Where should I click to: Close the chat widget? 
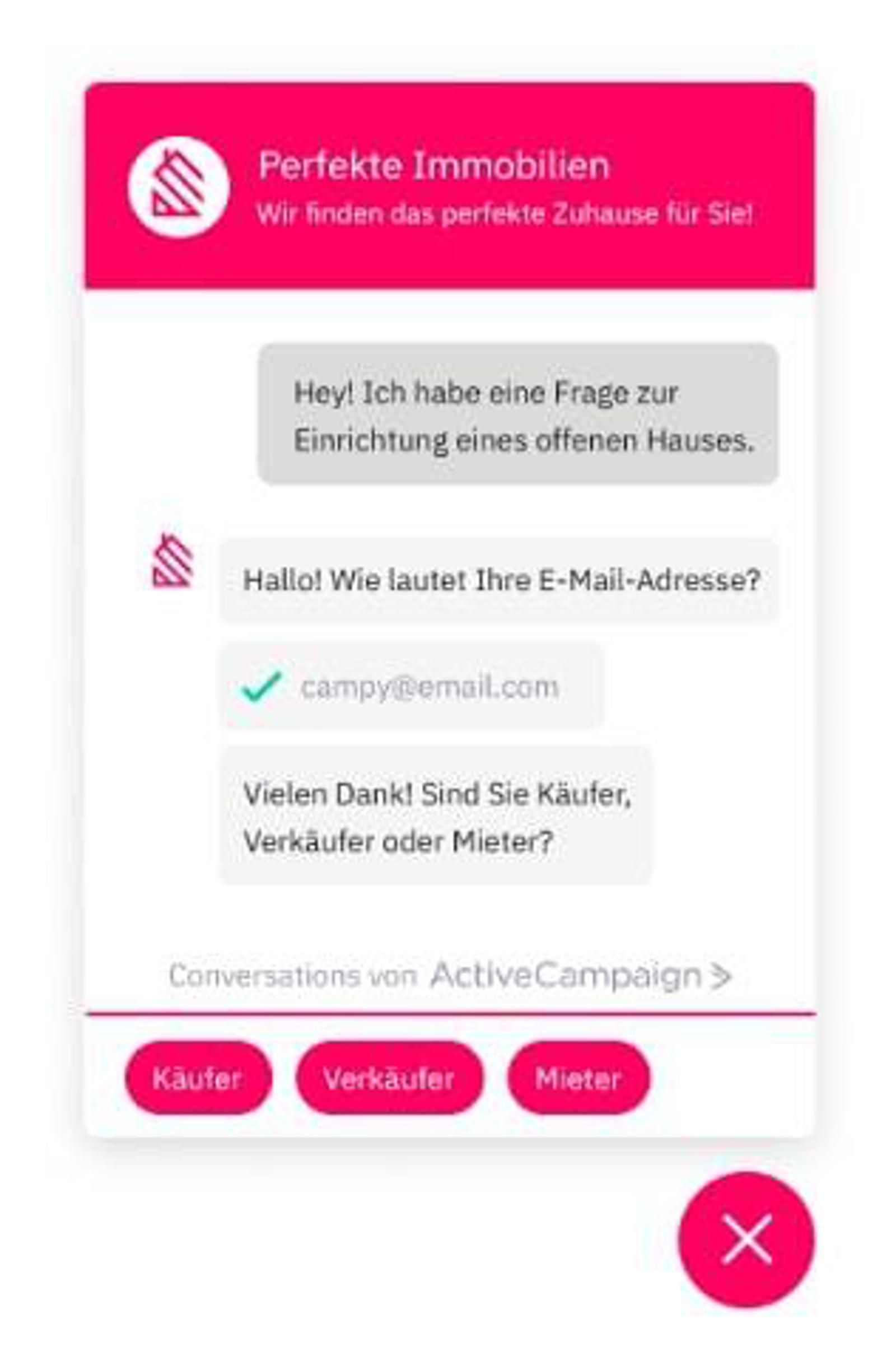point(746,1240)
